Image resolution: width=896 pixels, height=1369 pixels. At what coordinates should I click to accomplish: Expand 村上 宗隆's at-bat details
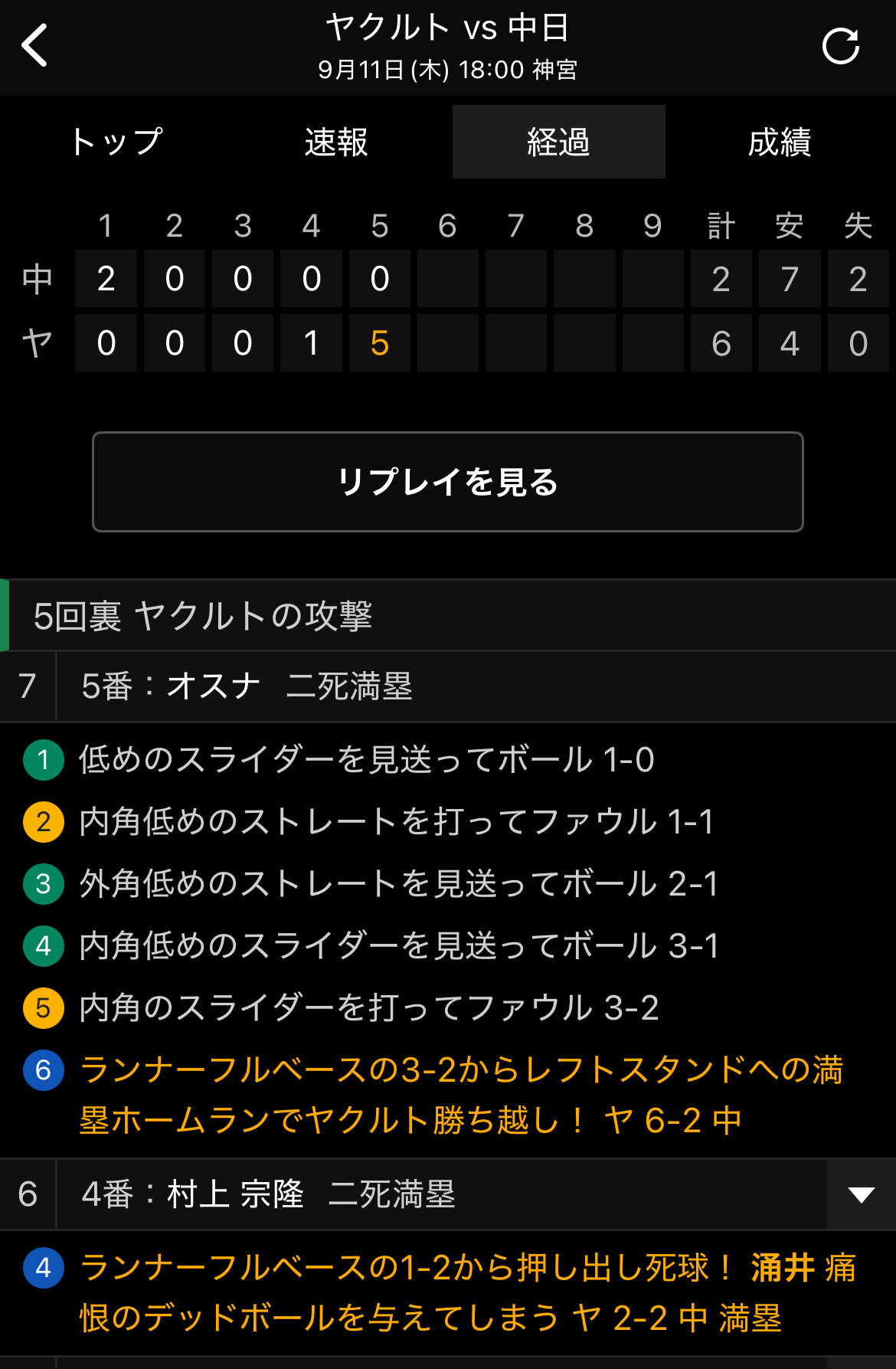tap(861, 1194)
